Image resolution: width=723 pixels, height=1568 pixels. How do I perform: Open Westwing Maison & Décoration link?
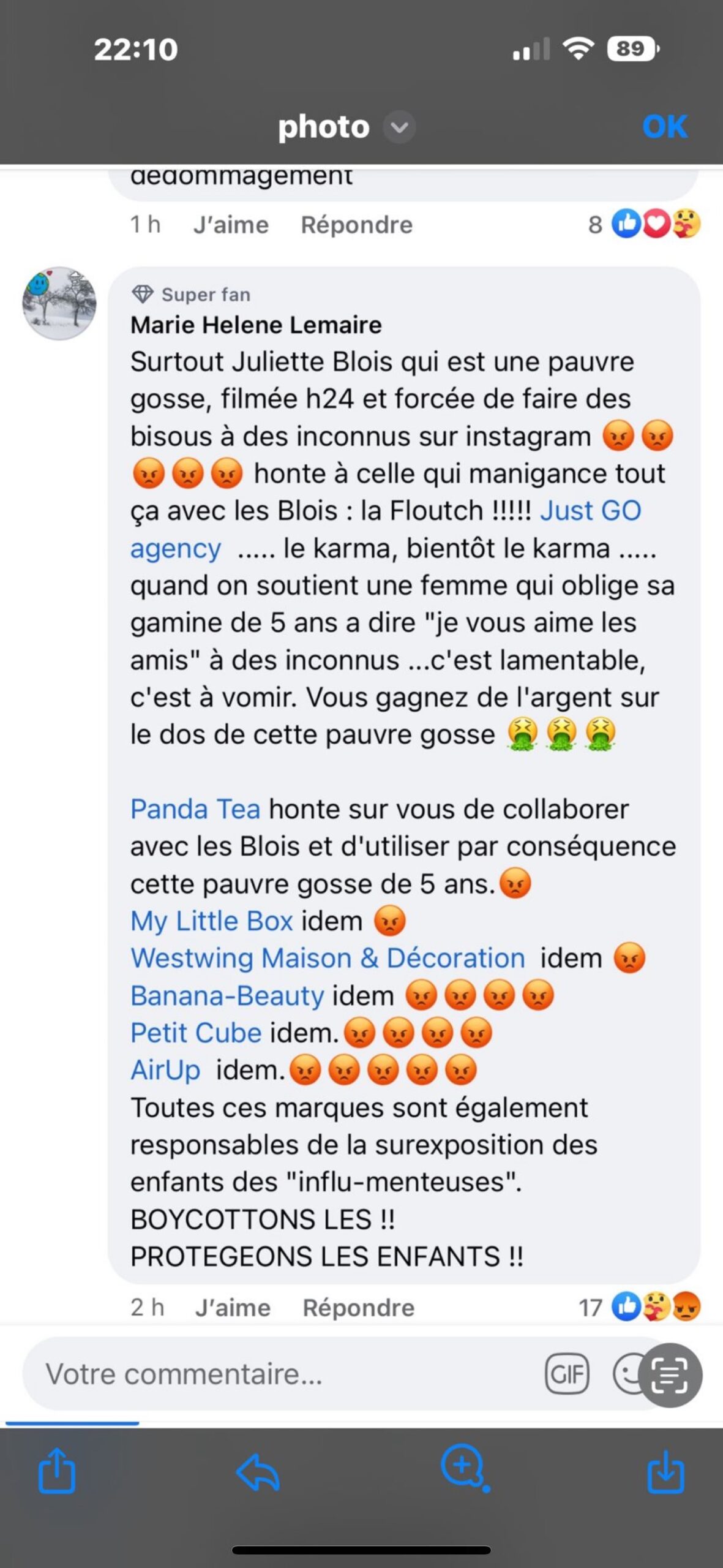(x=328, y=958)
